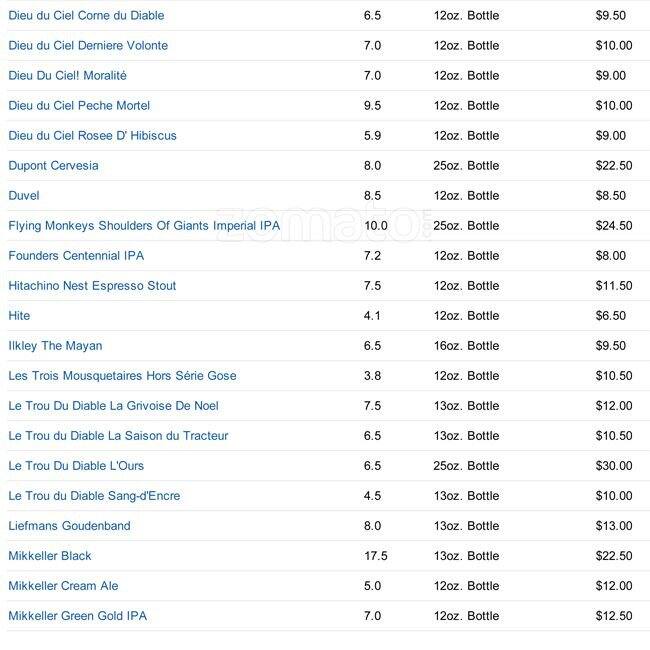View Founders Centennial IPA
The width and height of the screenshot is (650, 650).
76,256
